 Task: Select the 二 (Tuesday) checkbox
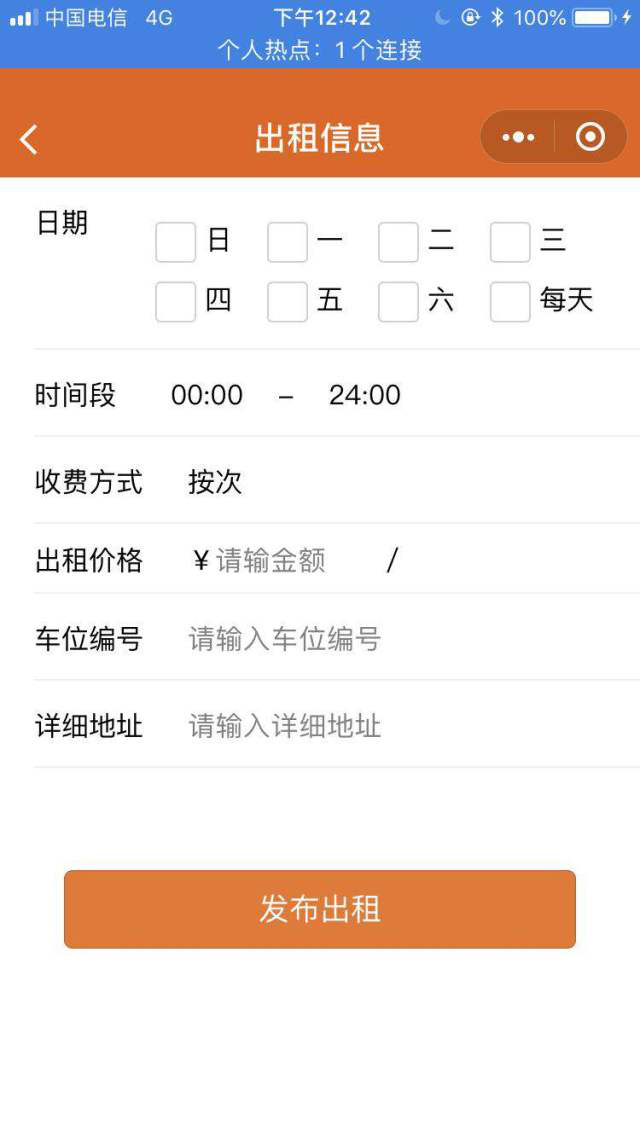[x=398, y=243]
